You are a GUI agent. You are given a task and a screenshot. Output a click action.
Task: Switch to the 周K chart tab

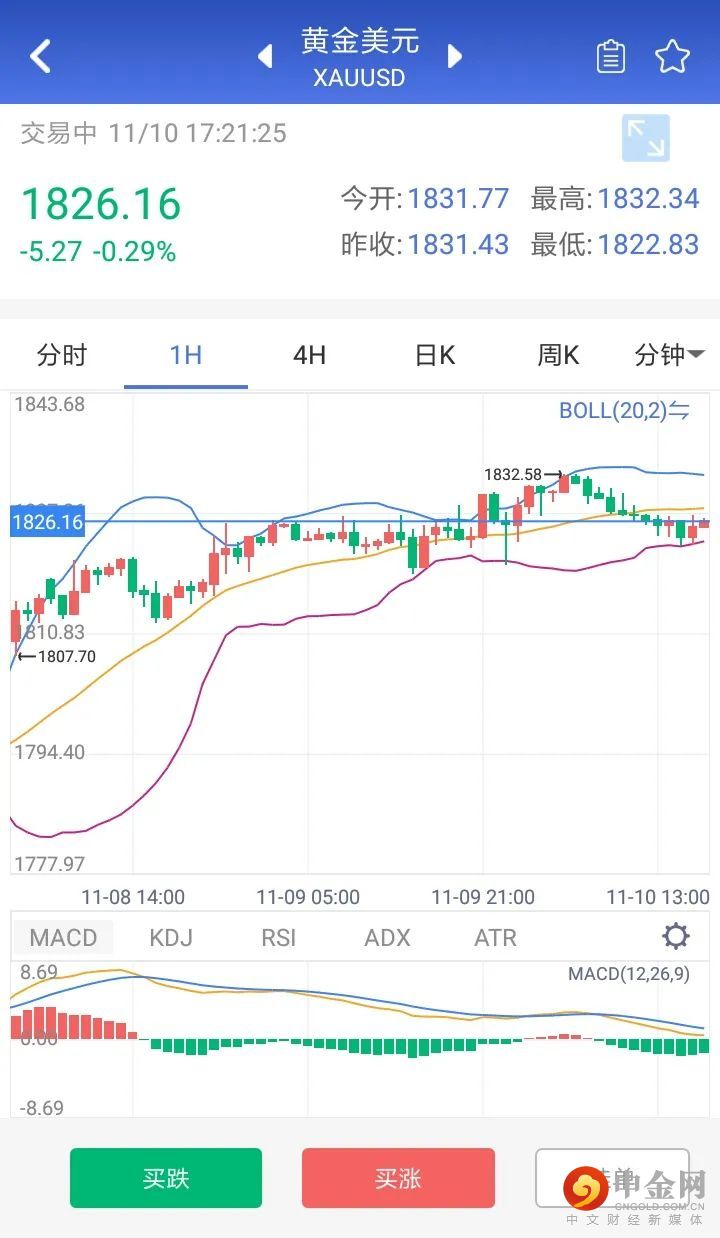tap(558, 355)
